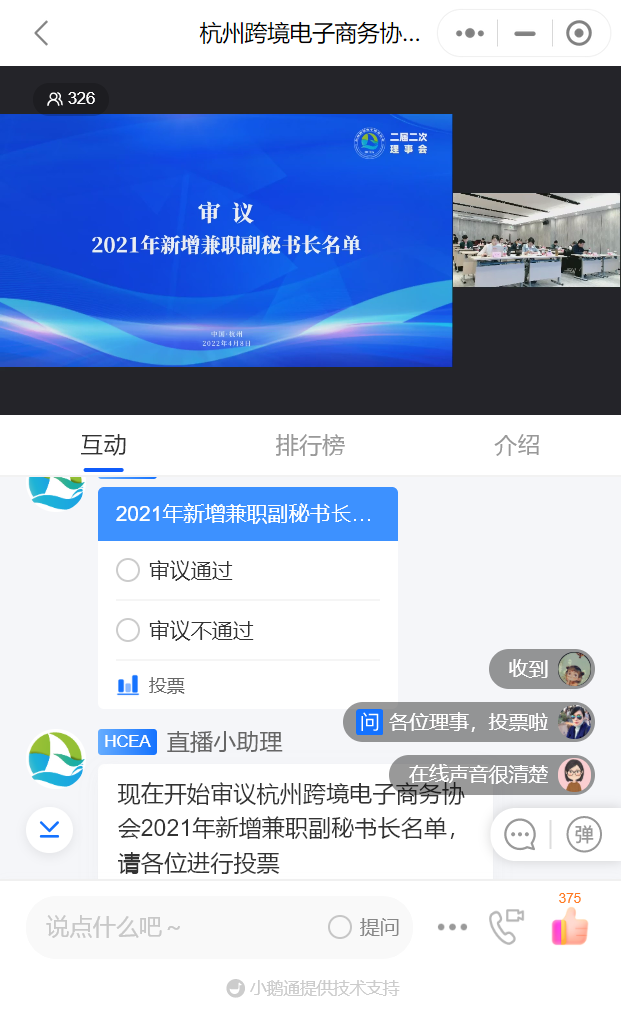This screenshot has height=1020, width=621.
Task: Select the 互动 tab
Action: pos(103,446)
